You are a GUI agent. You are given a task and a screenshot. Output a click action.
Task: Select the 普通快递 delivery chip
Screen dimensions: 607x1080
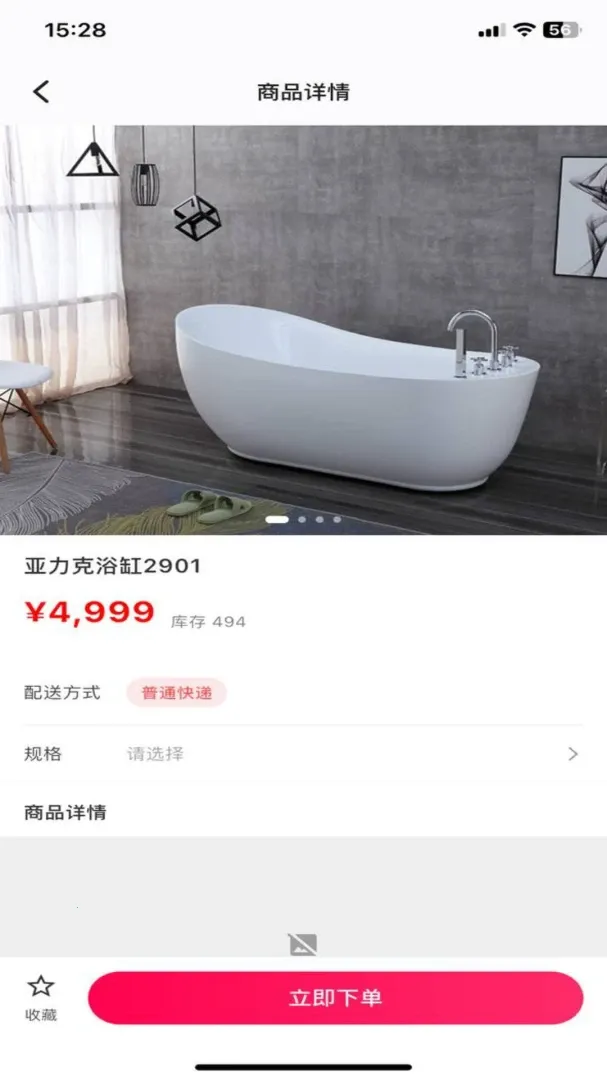[176, 693]
